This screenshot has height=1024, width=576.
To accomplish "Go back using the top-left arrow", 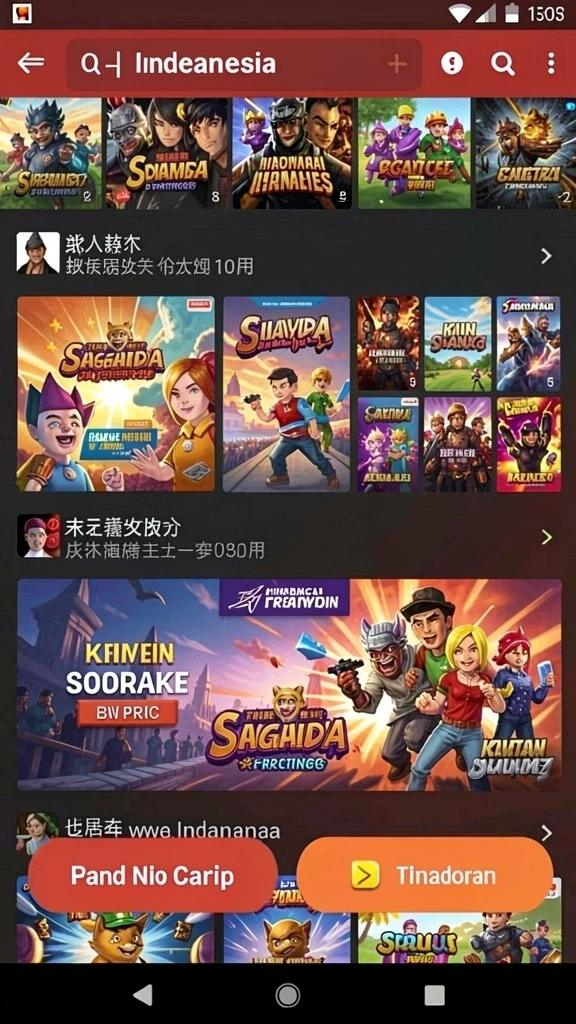I will [x=31, y=63].
